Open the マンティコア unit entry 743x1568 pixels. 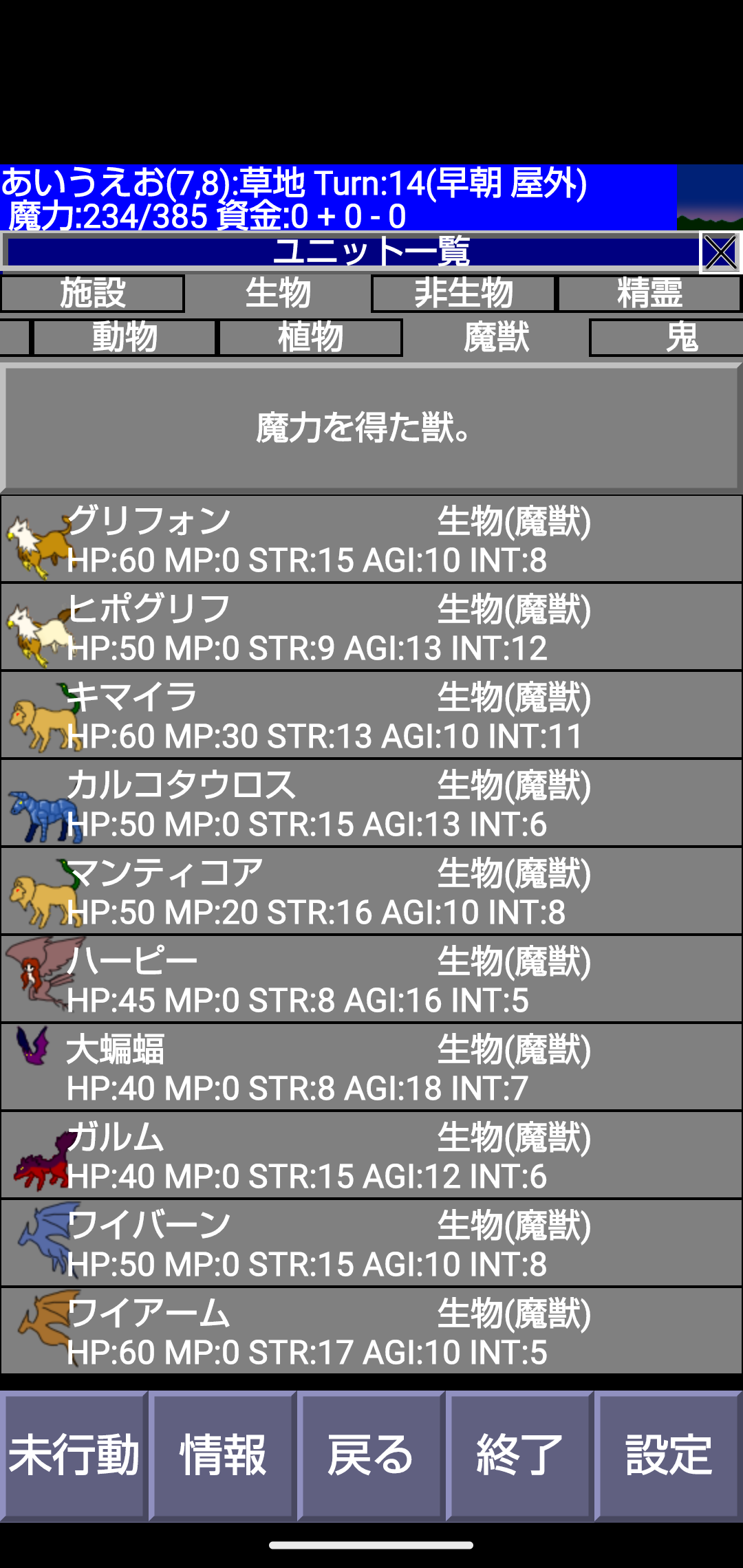(x=371, y=891)
